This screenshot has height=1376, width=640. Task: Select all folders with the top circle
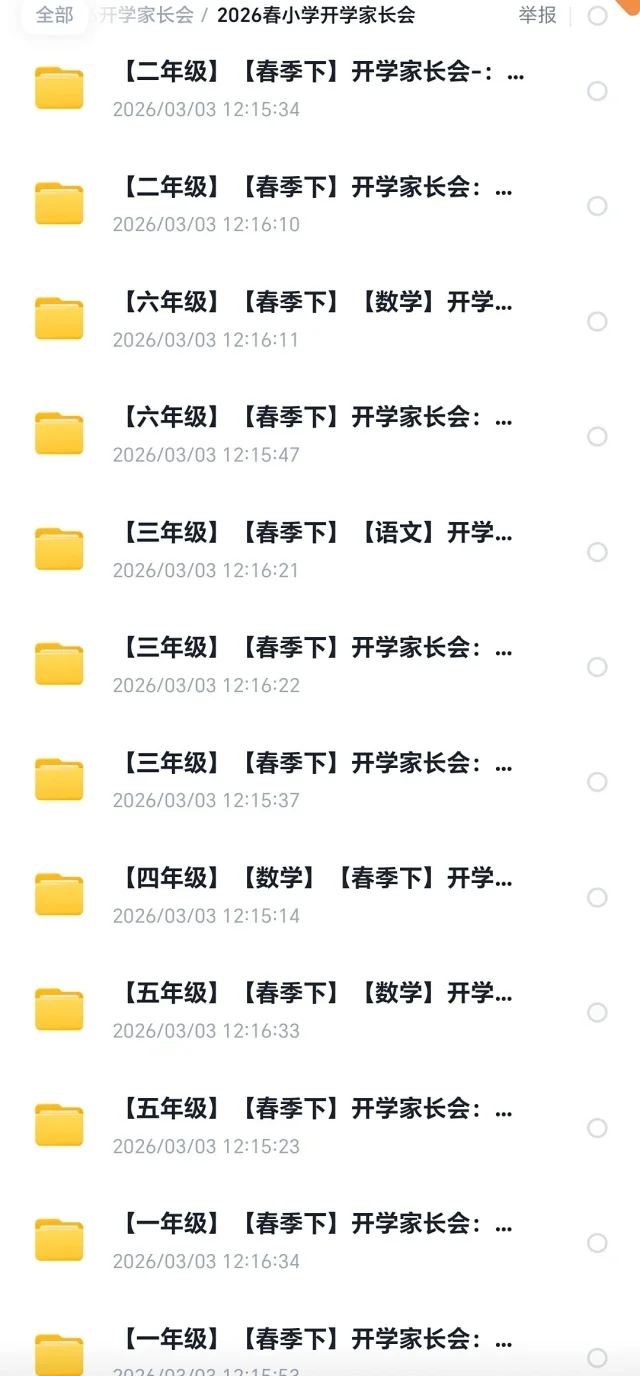click(x=597, y=16)
